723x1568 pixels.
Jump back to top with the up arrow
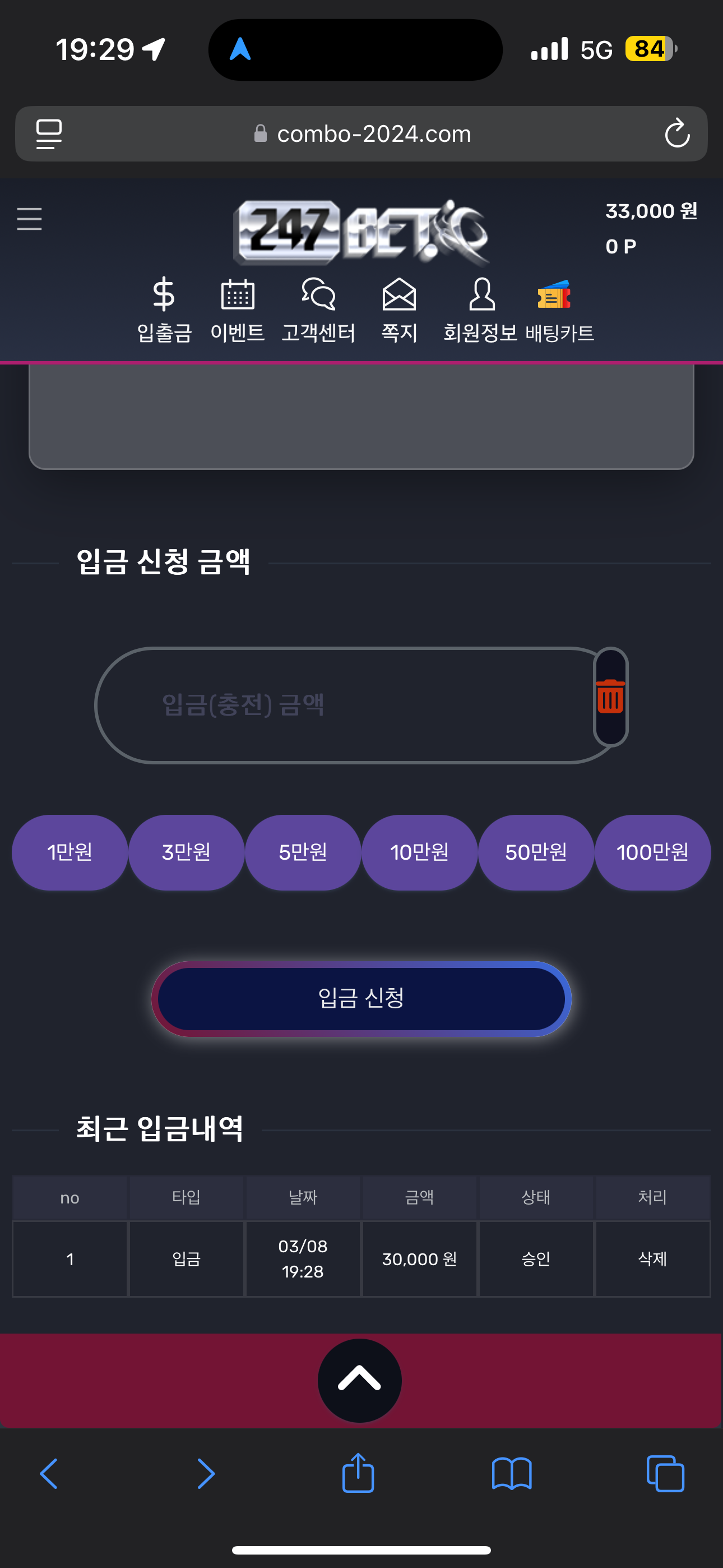click(360, 1380)
